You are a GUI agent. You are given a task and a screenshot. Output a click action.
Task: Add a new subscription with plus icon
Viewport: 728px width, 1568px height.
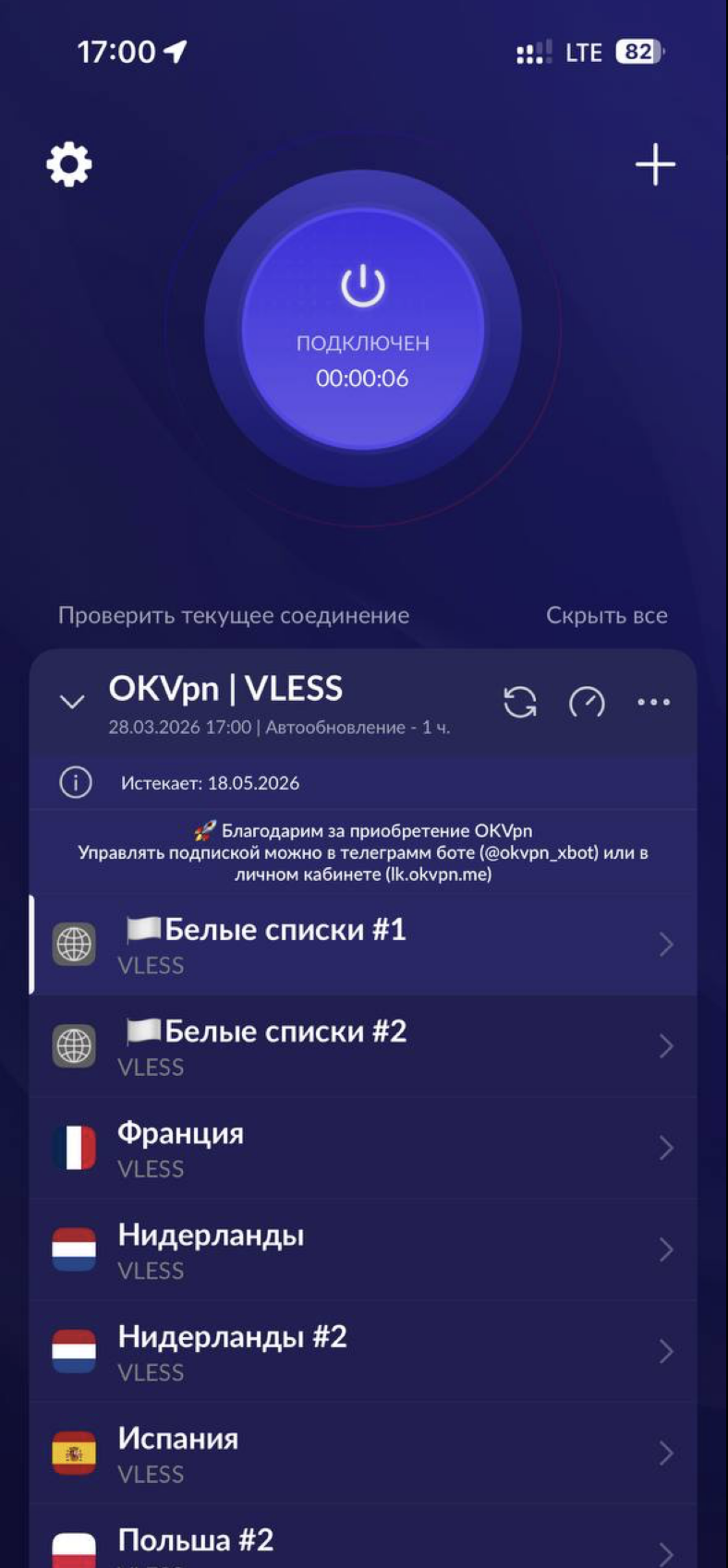(x=655, y=165)
